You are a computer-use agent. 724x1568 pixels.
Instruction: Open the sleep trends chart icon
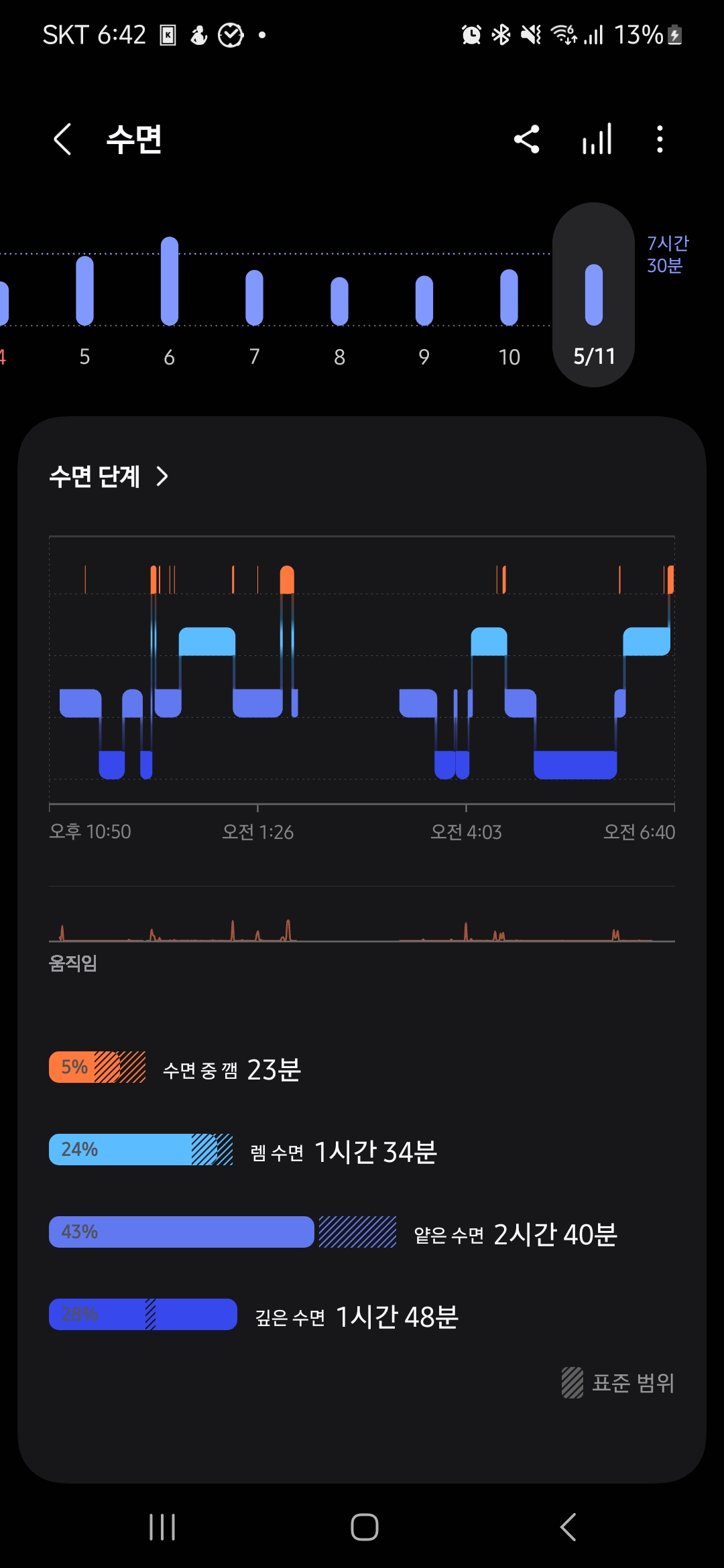(597, 139)
